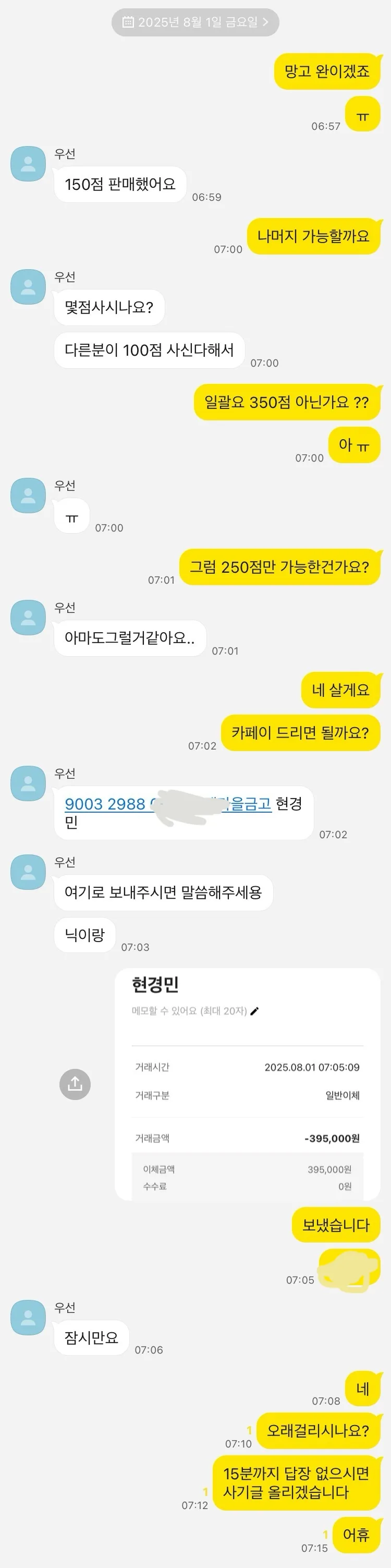Screen dimensions: 391x1568
Task: Open 우선's profile picture beside 150점 판매했어요
Action: point(28,164)
